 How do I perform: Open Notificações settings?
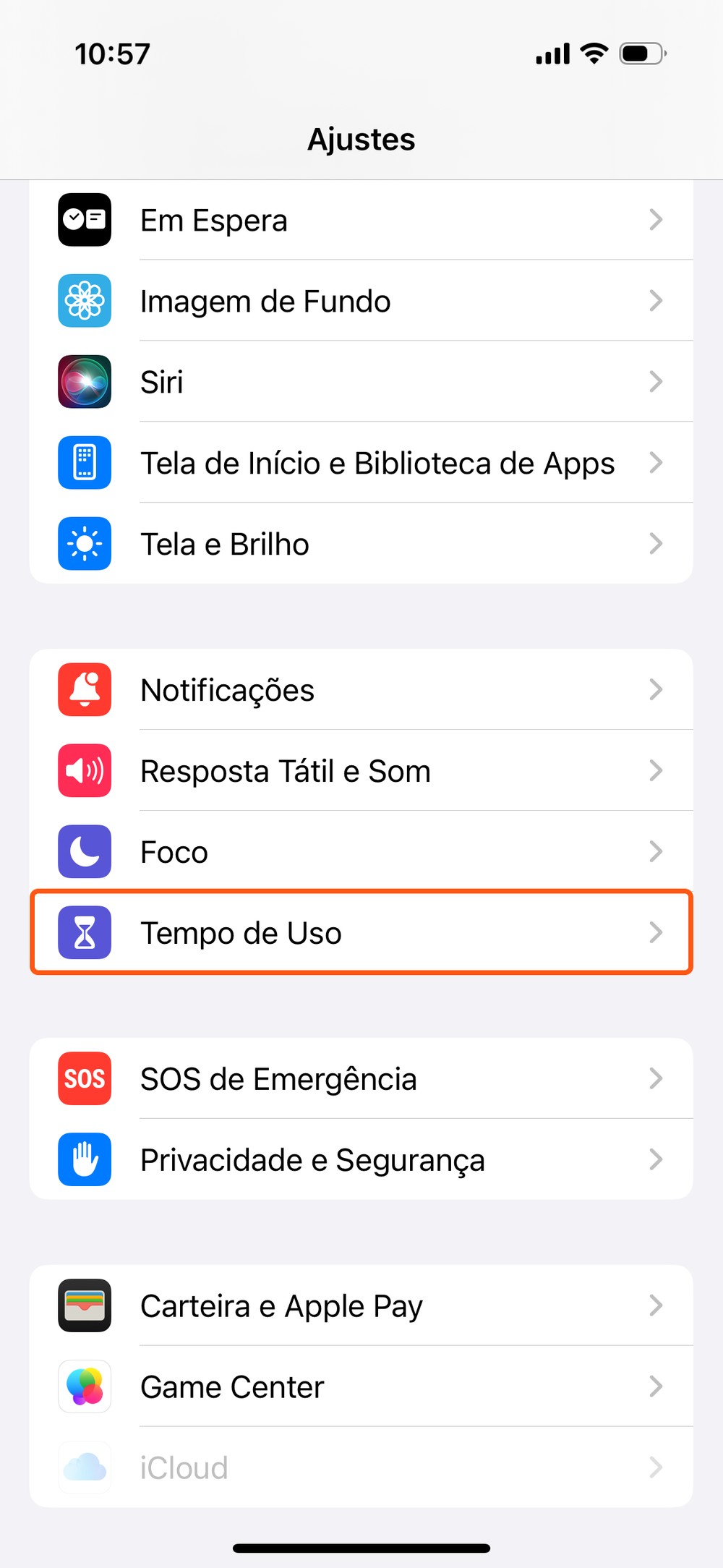(x=361, y=690)
